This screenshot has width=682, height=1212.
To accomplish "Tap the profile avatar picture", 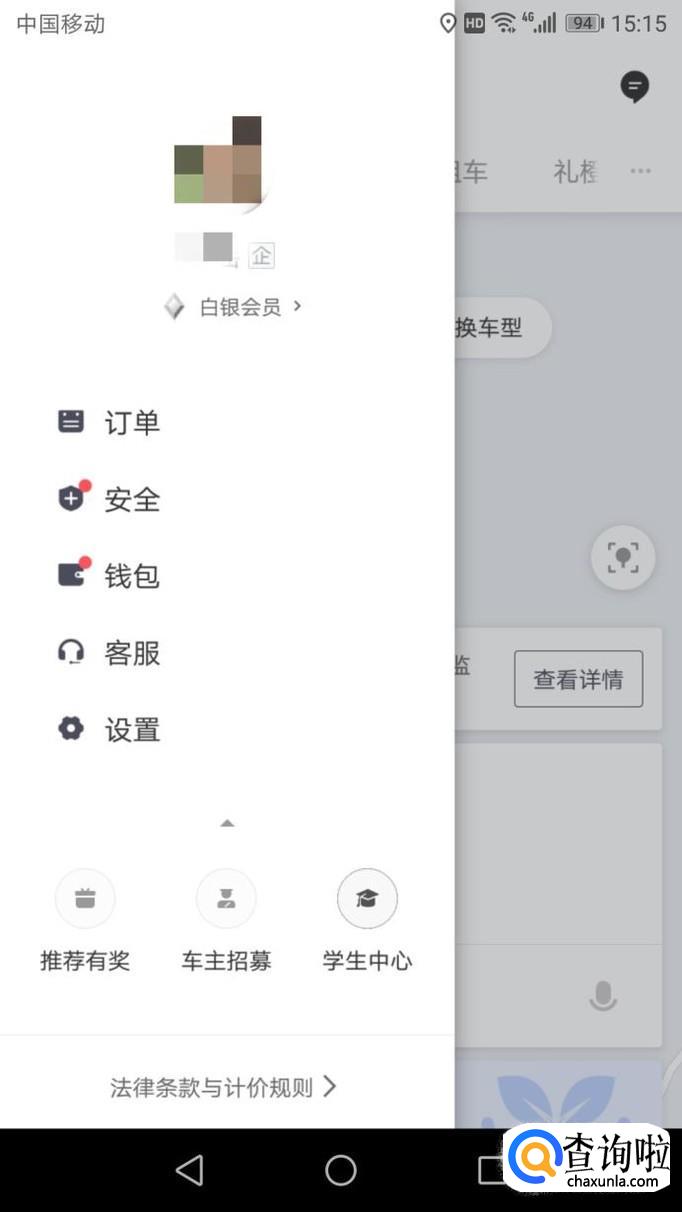I will [218, 161].
